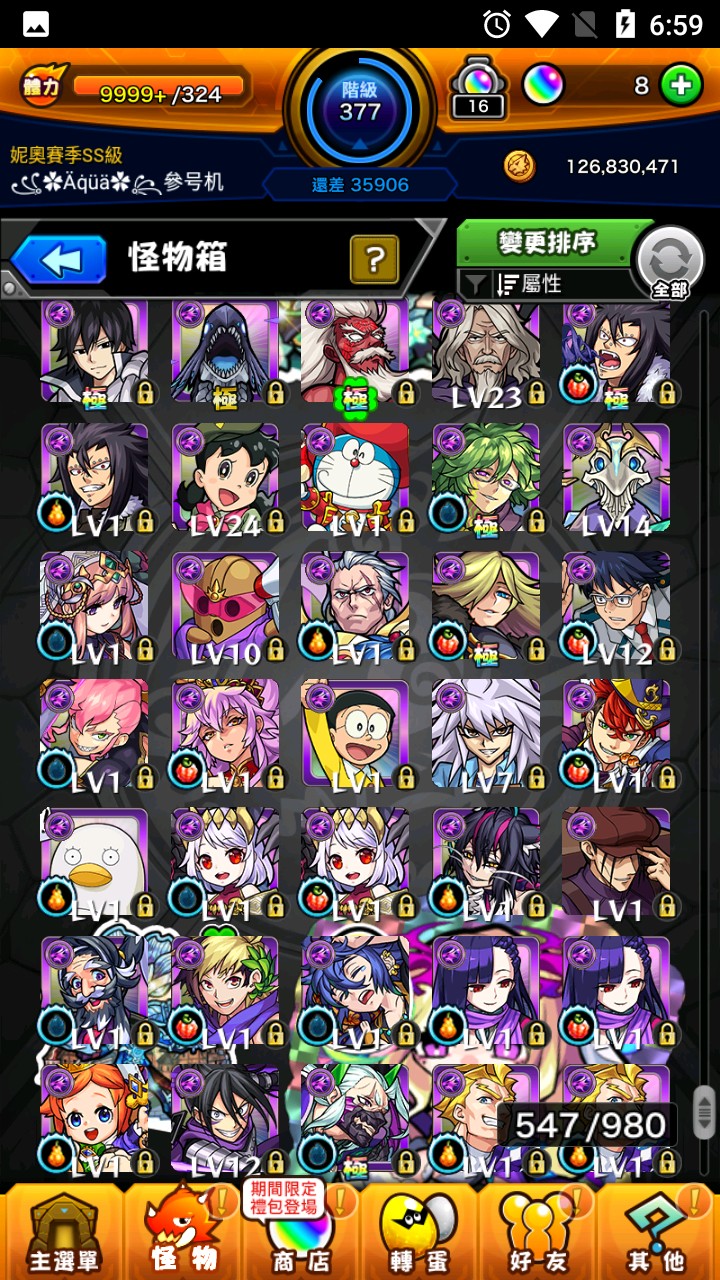Select the white duck Elizabeth monster
The height and width of the screenshot is (1280, 720).
(94, 862)
